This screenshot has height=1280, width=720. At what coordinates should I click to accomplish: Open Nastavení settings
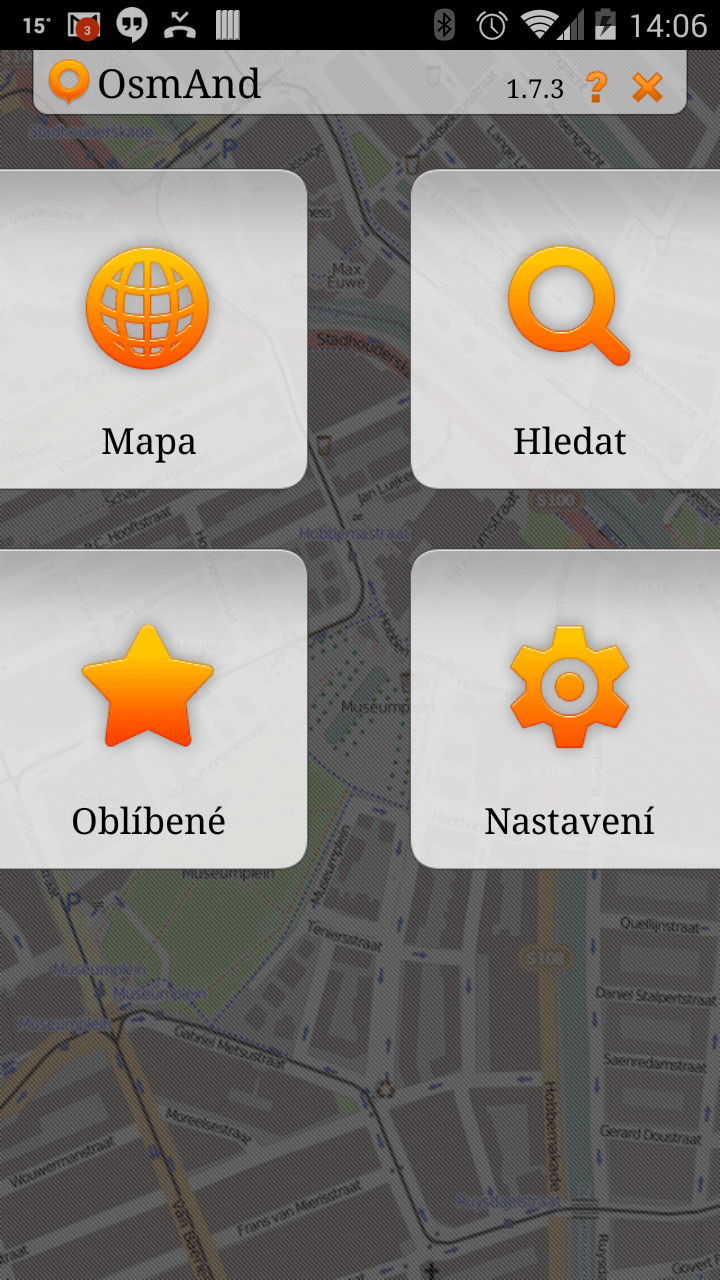point(566,709)
